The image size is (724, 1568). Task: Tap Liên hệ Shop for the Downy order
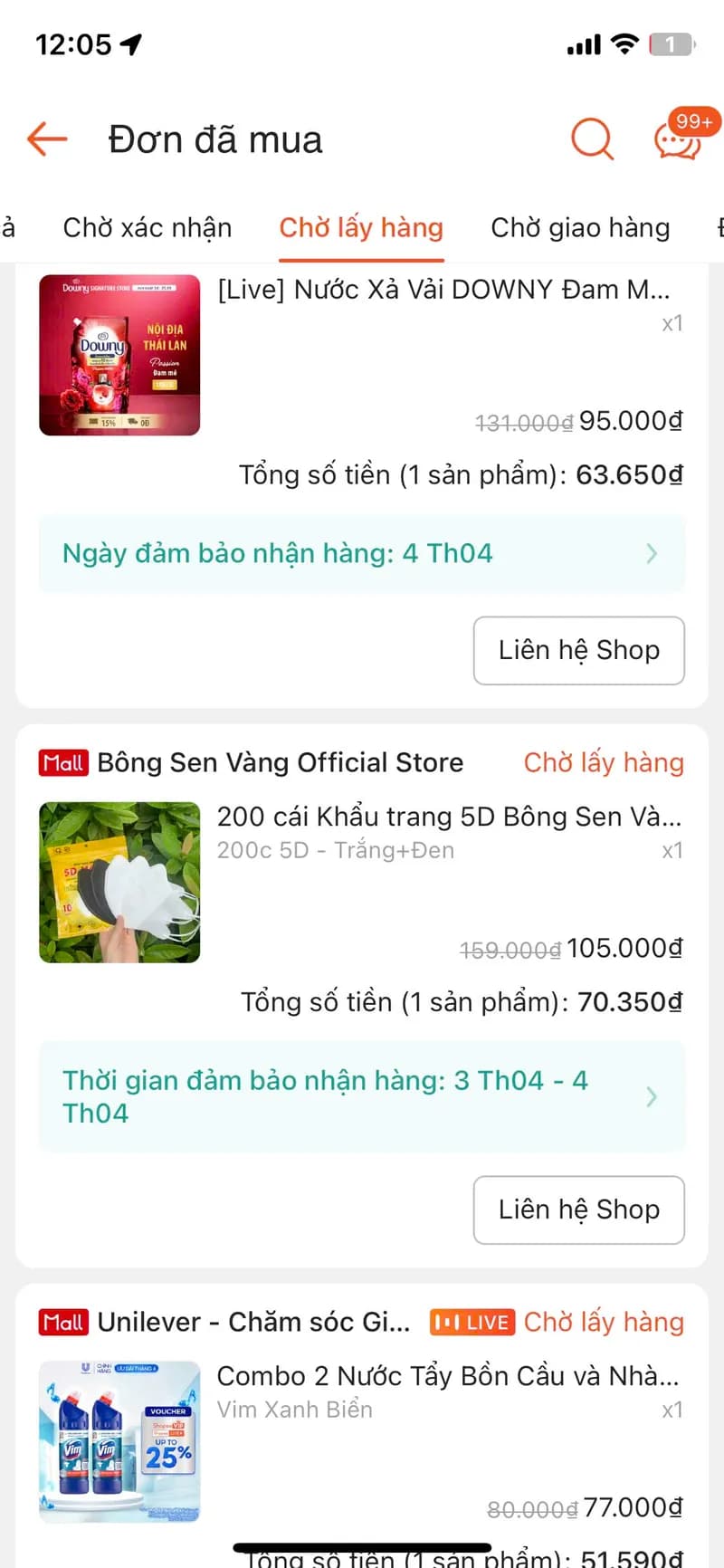578,651
